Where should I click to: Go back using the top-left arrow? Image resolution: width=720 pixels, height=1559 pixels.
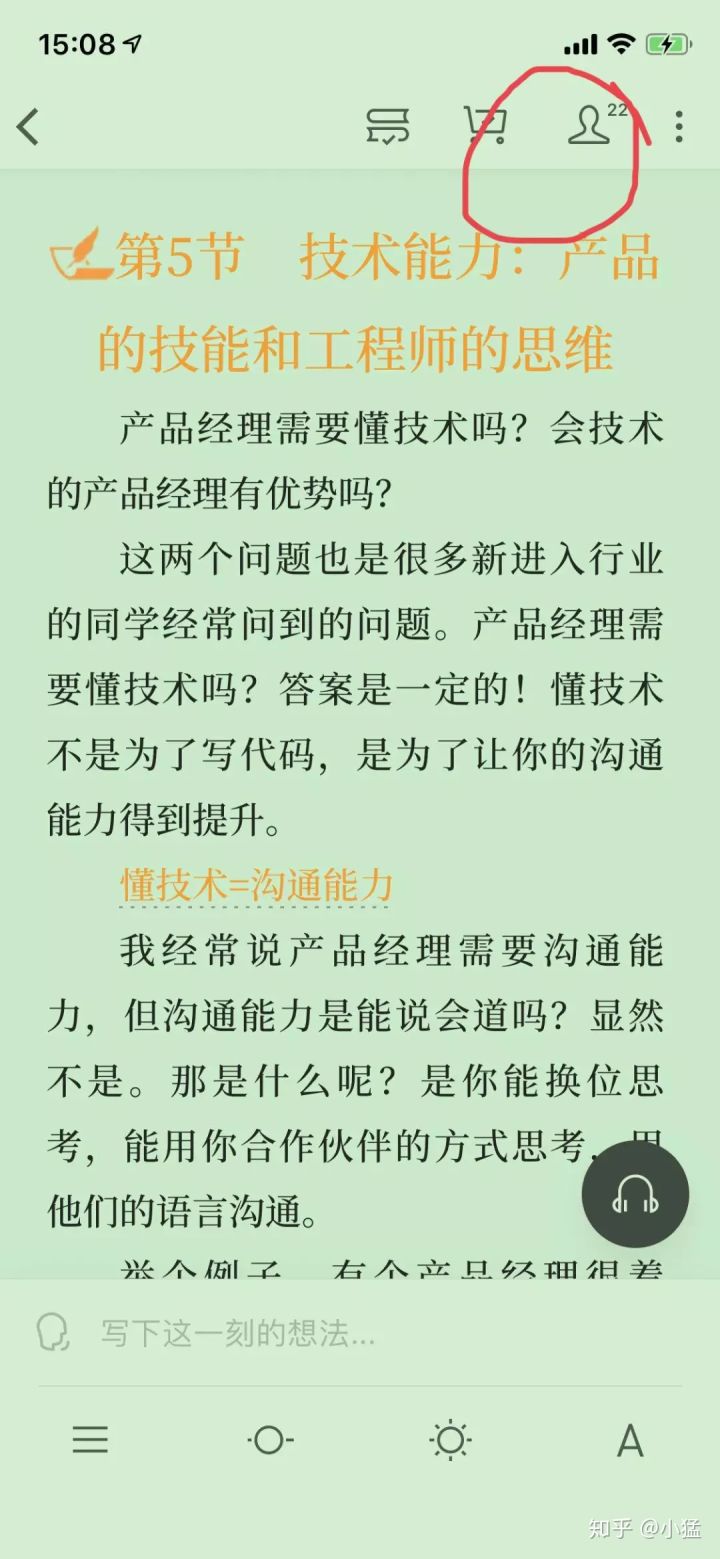pos(28,127)
